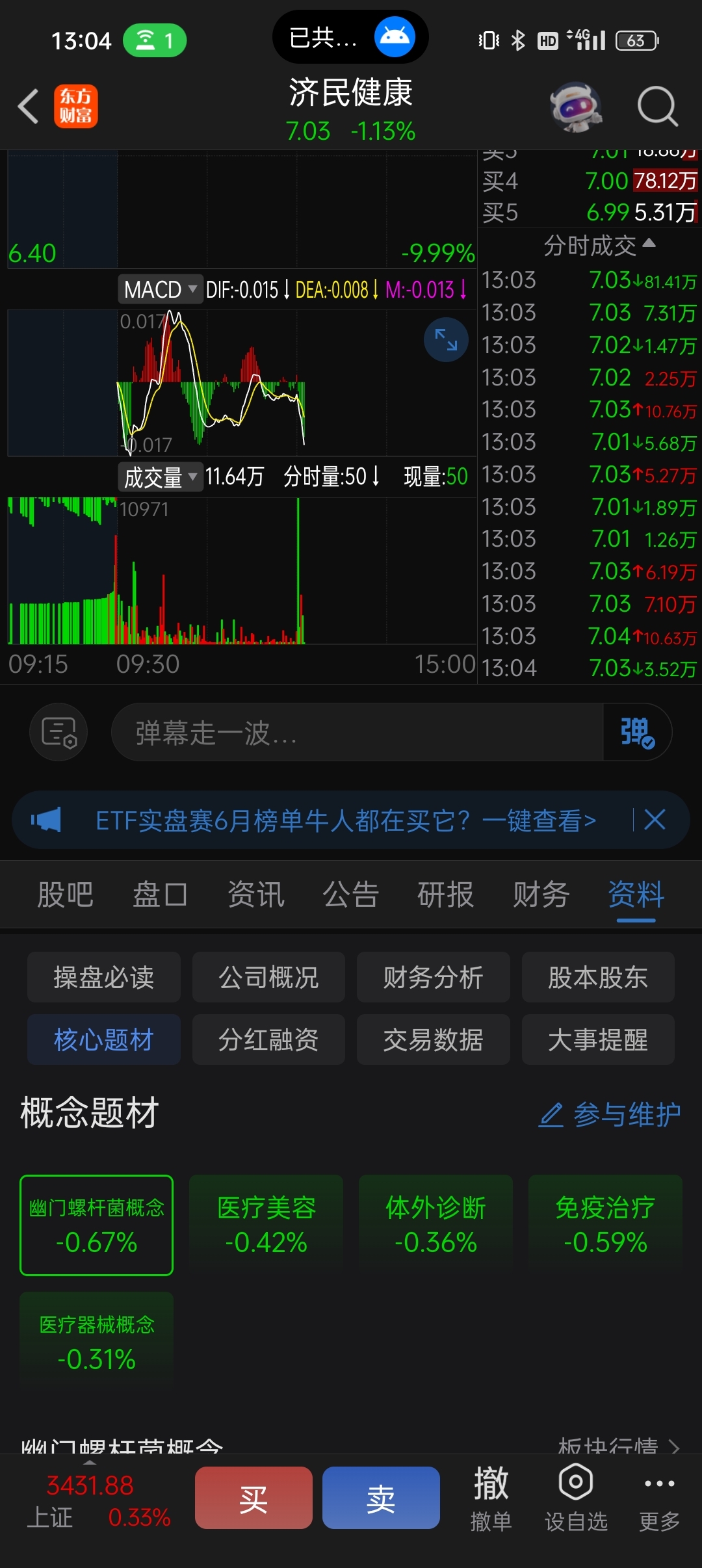Image resolution: width=702 pixels, height=1568 pixels.
Task: Toggle the 弹 bullet comments button
Action: (637, 733)
